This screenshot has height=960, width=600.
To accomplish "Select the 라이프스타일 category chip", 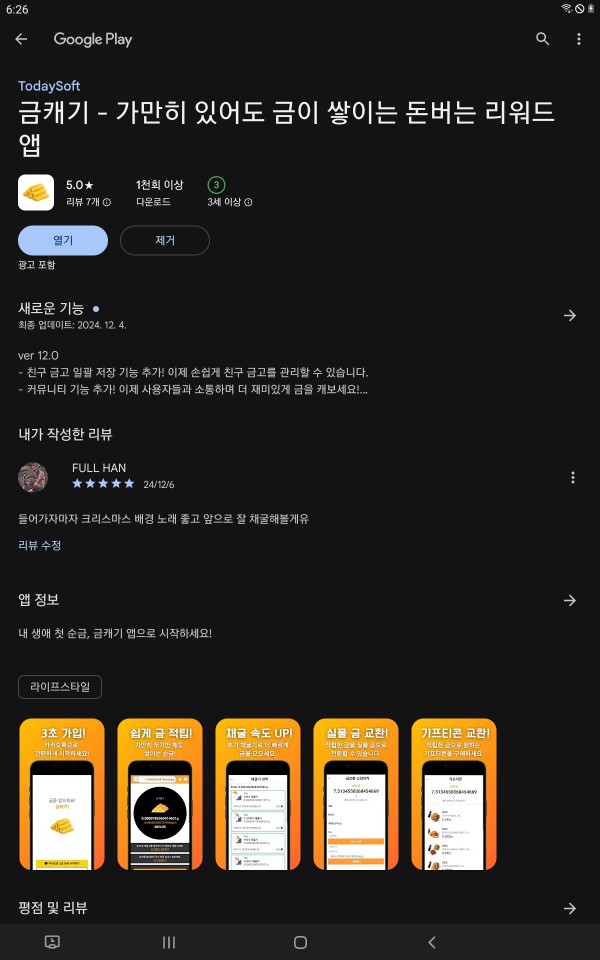I will pyautogui.click(x=60, y=687).
